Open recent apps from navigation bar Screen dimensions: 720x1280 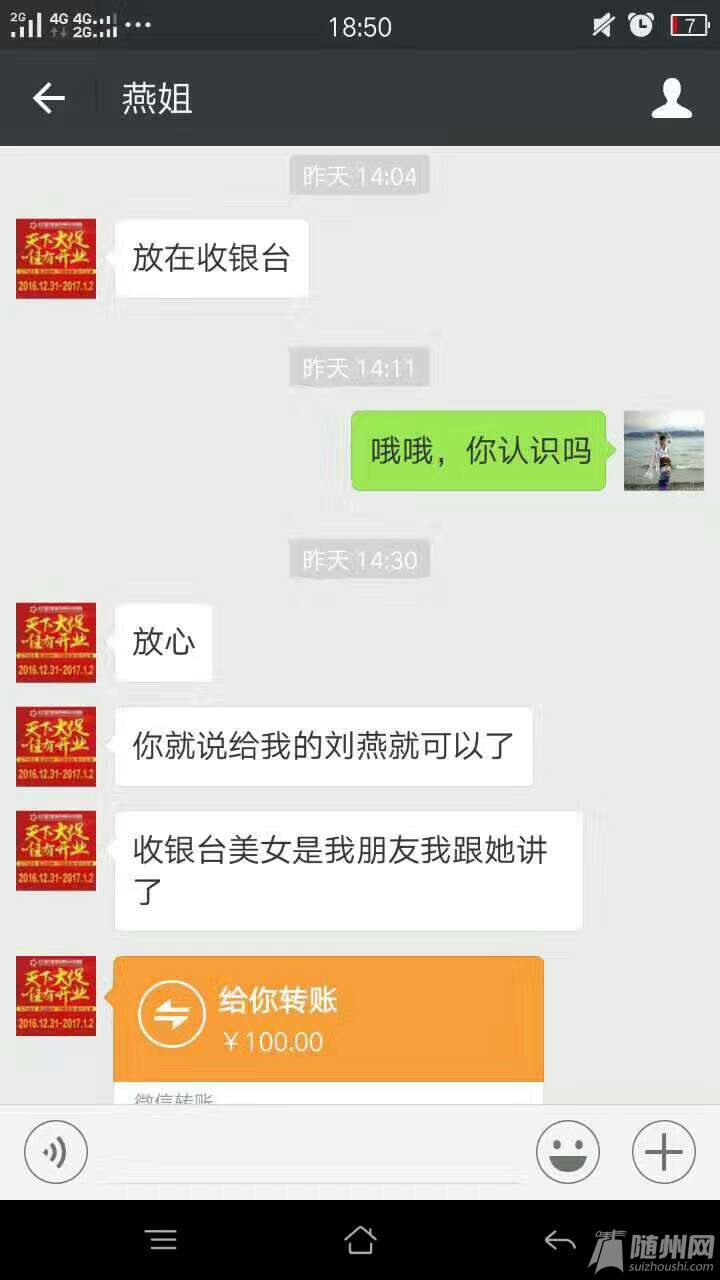161,1241
